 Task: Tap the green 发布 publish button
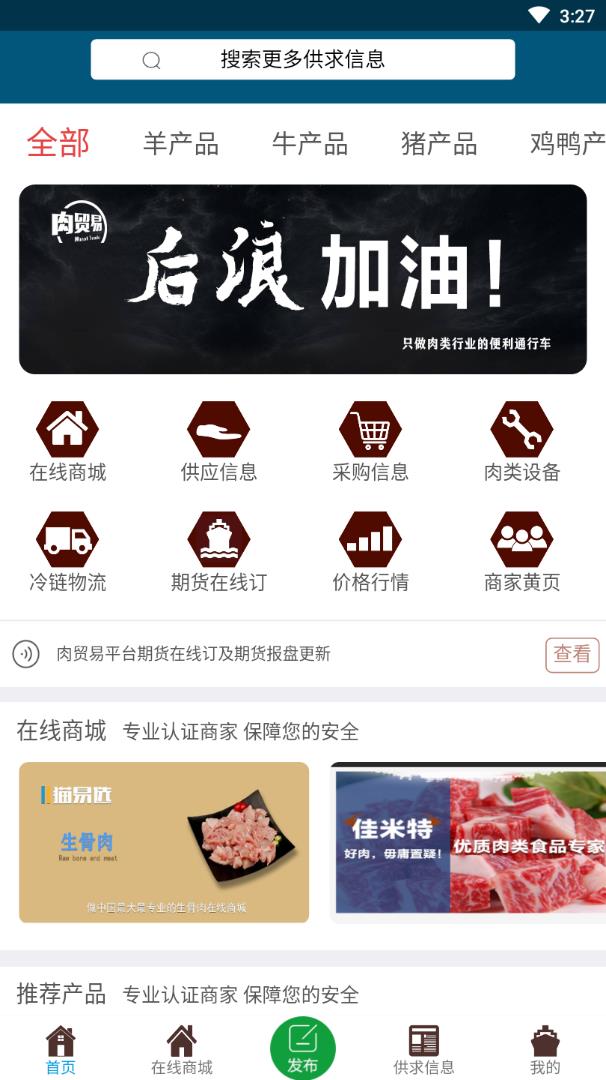point(303,1047)
